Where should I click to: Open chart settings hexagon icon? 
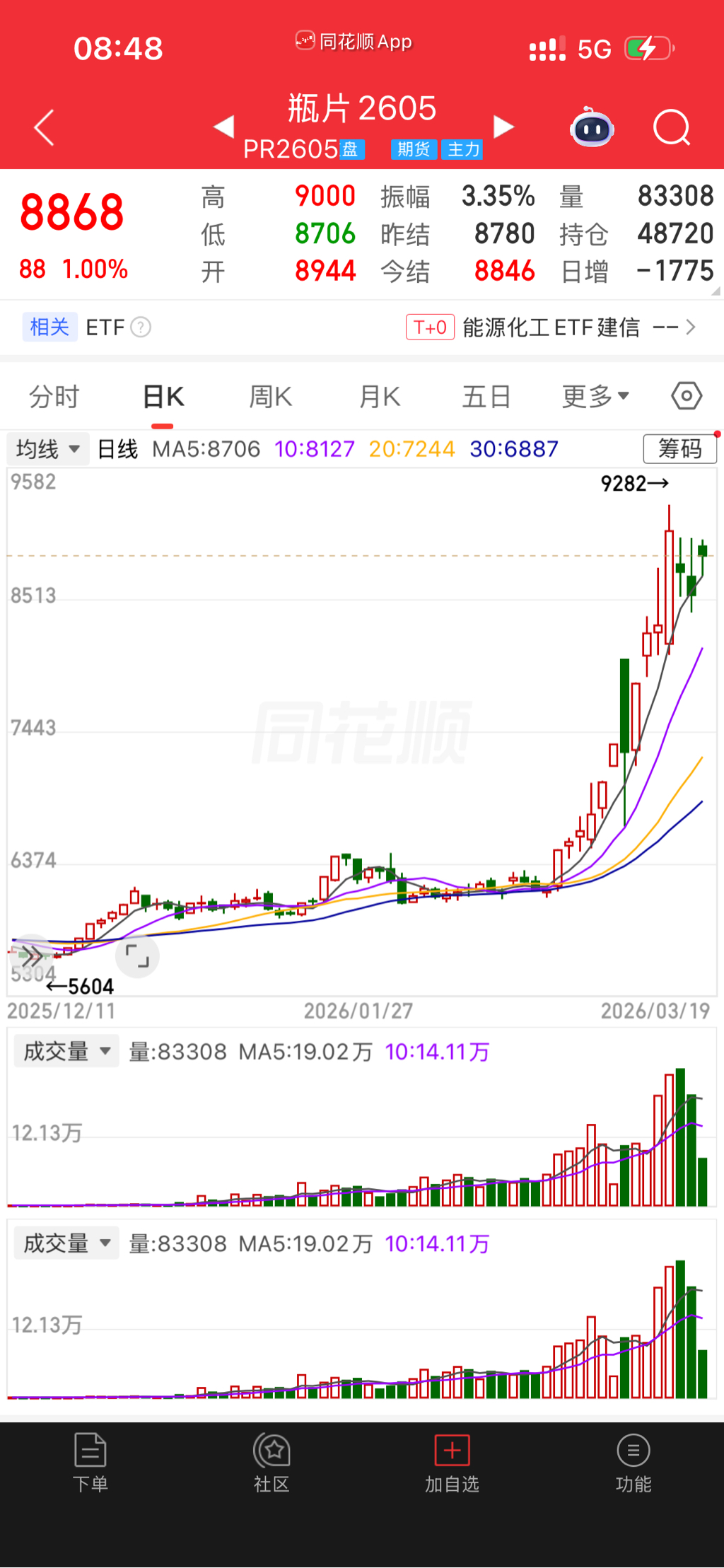(x=687, y=396)
